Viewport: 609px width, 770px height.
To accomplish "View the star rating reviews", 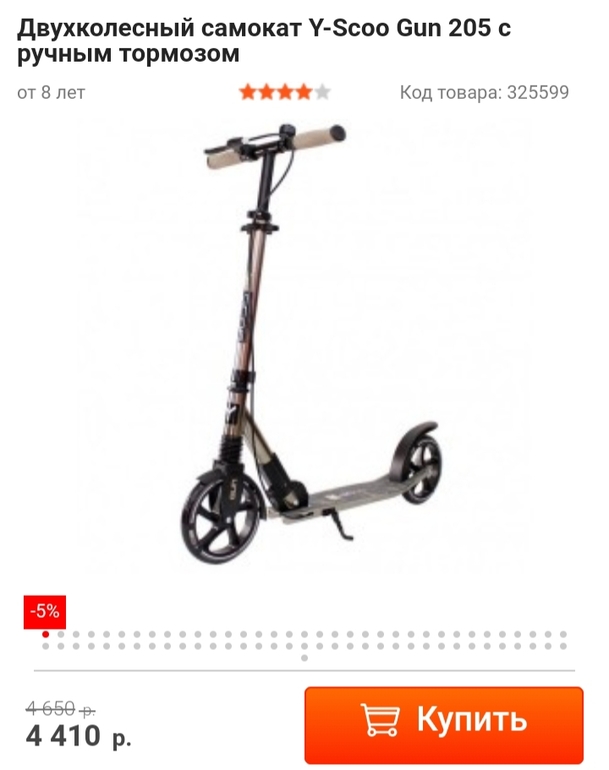I will tap(284, 93).
